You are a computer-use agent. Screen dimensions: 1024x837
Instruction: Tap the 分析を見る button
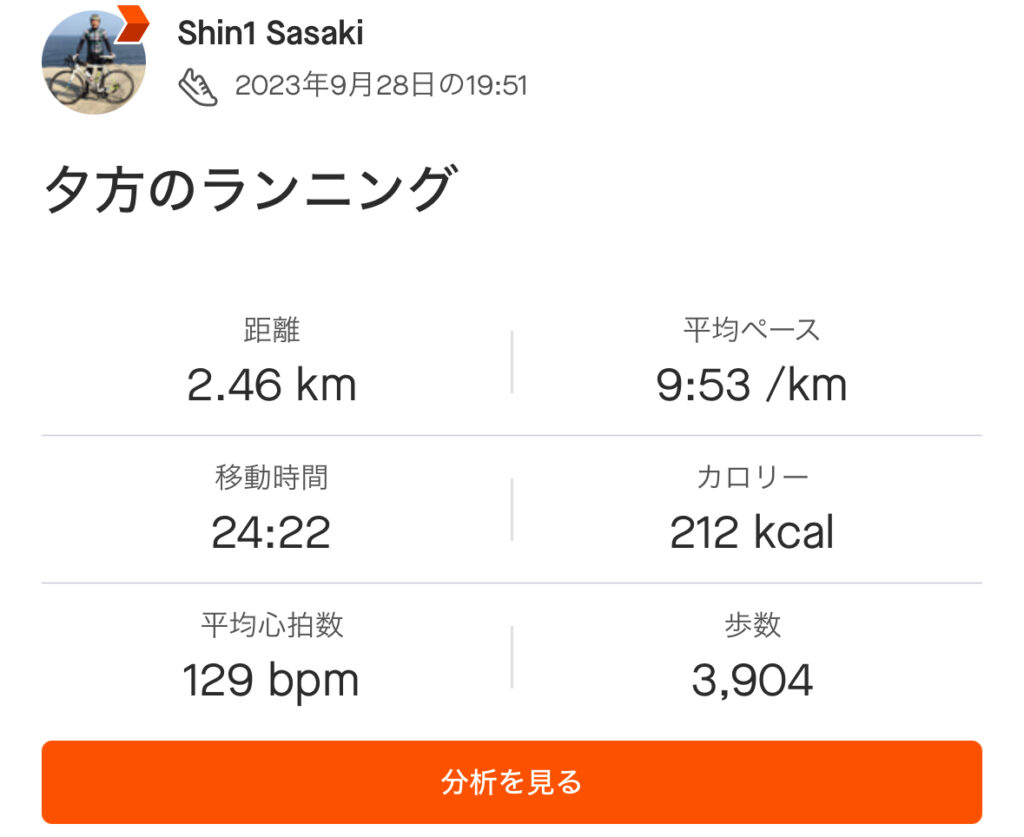tap(511, 781)
